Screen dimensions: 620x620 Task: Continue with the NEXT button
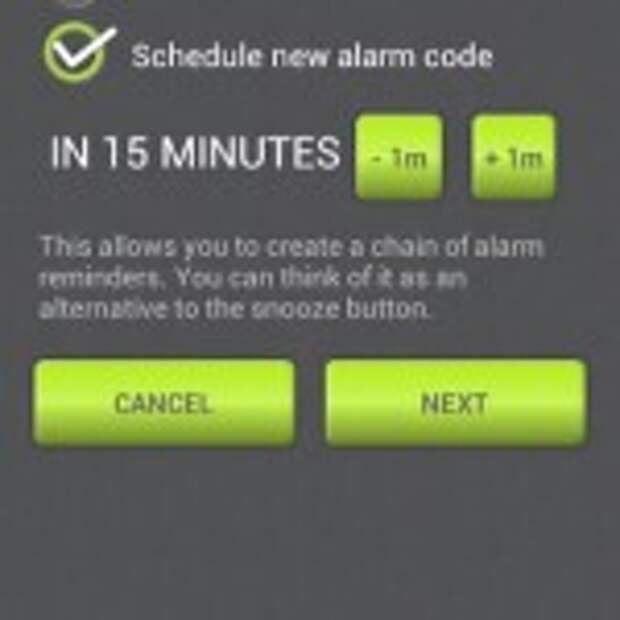point(455,403)
